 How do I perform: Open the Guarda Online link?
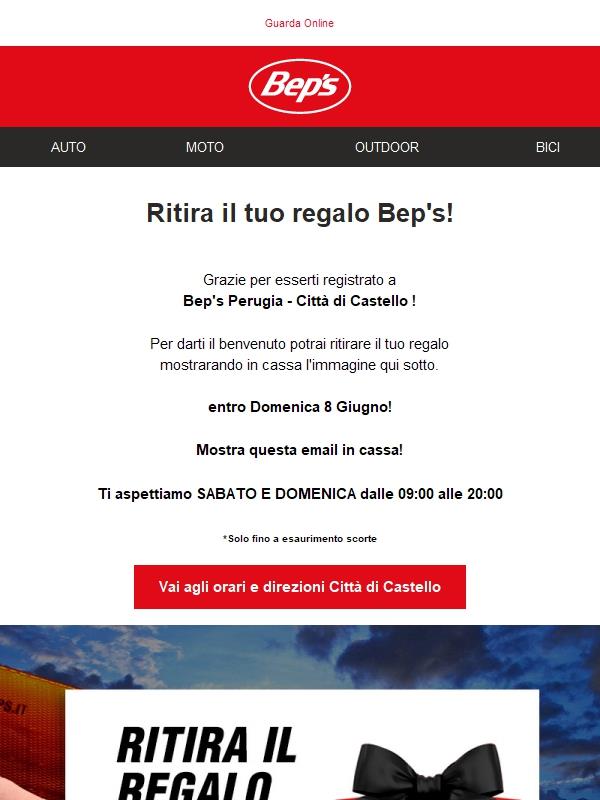299,23
